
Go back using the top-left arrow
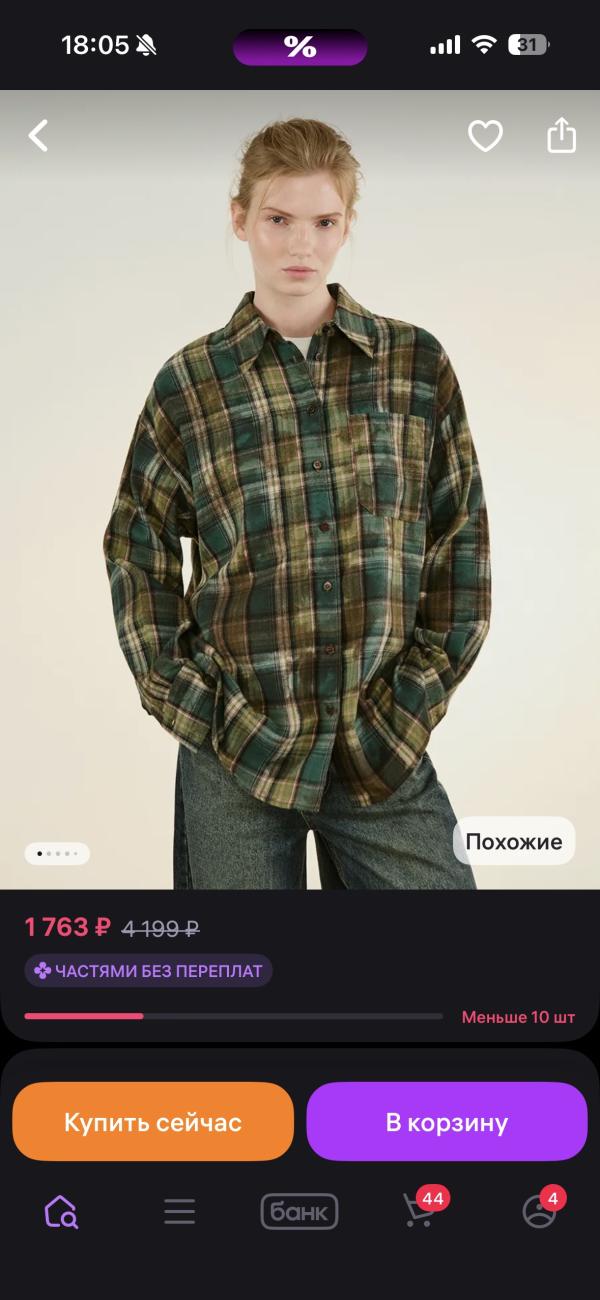tap(38, 135)
